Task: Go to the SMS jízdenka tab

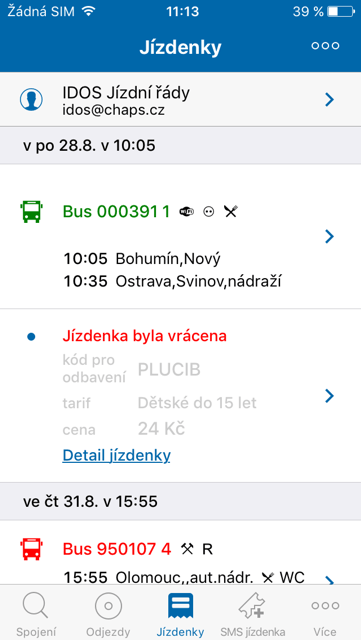Action: pos(253,613)
